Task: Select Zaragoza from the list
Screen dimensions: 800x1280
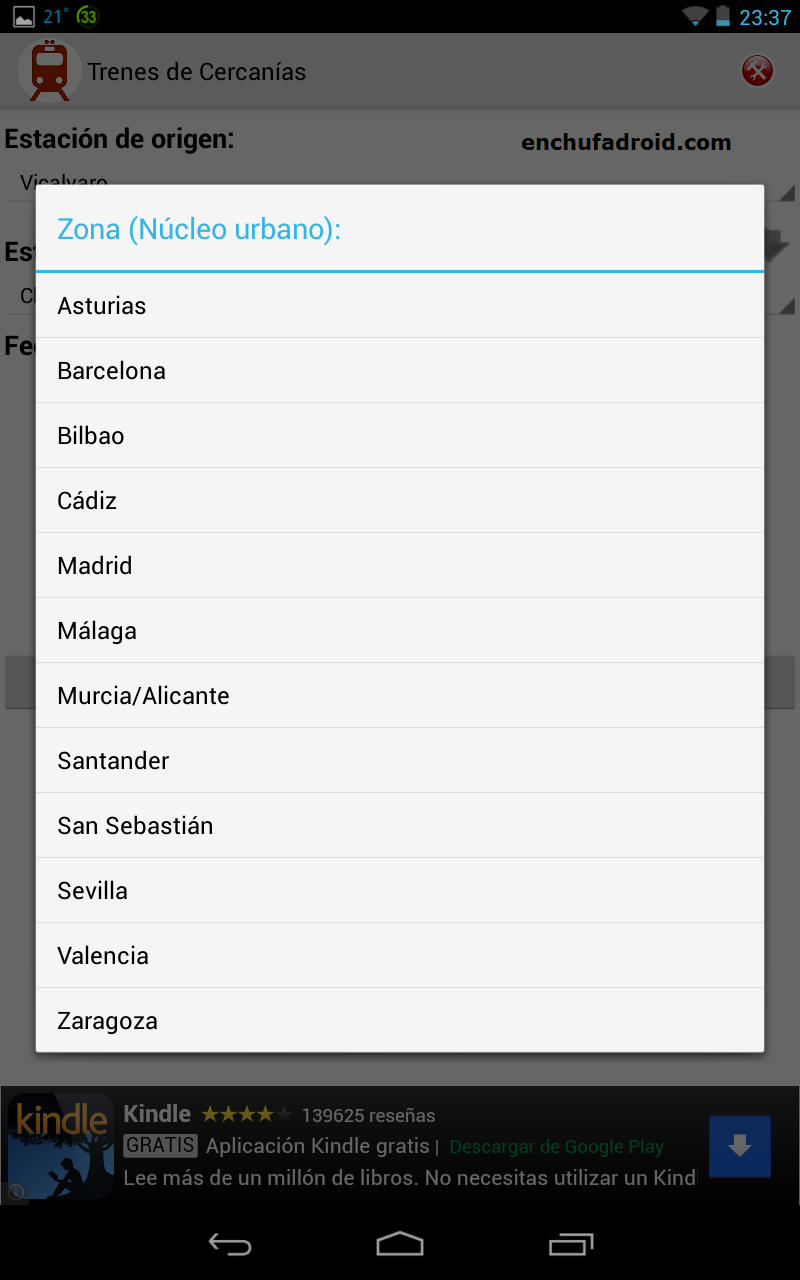Action: 400,1021
